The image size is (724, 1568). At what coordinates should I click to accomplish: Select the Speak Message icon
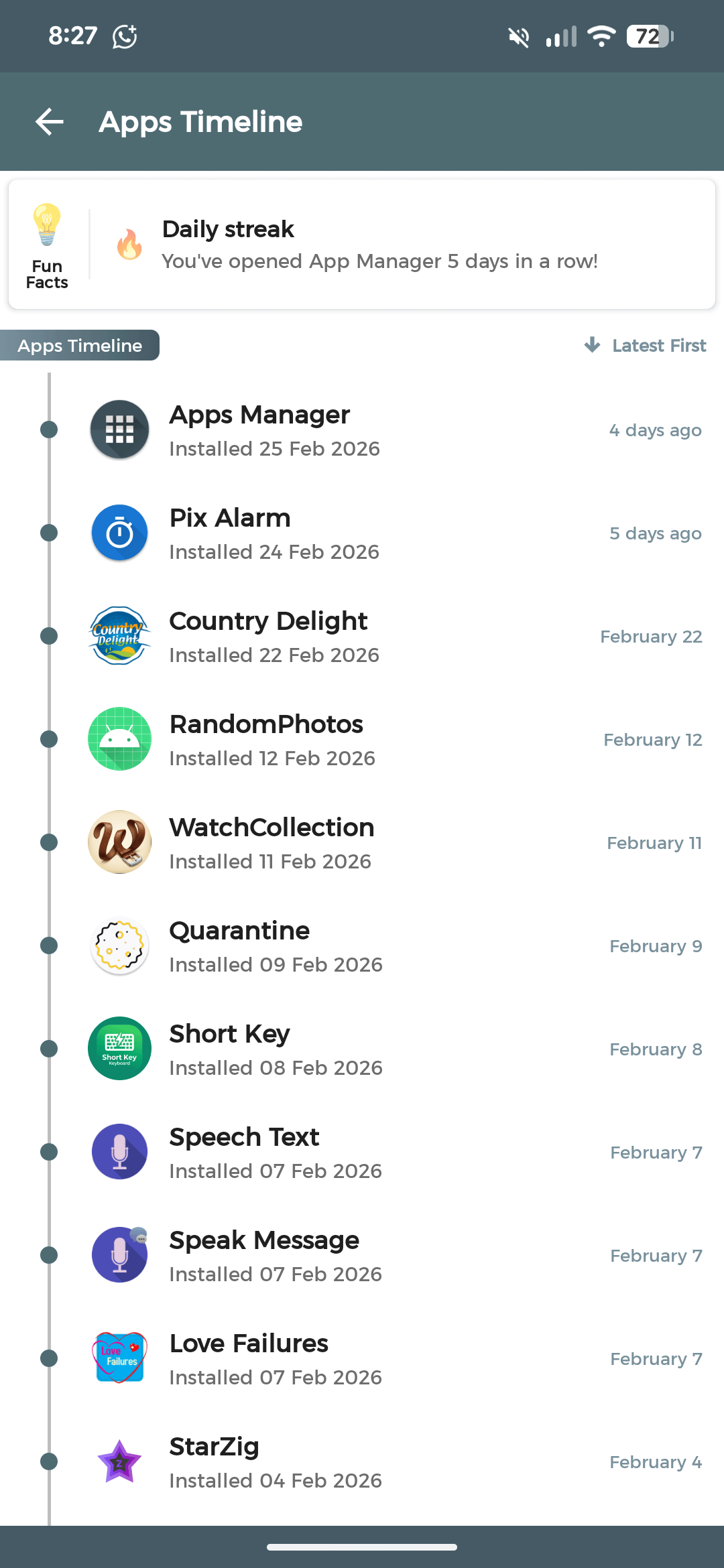pos(119,1254)
